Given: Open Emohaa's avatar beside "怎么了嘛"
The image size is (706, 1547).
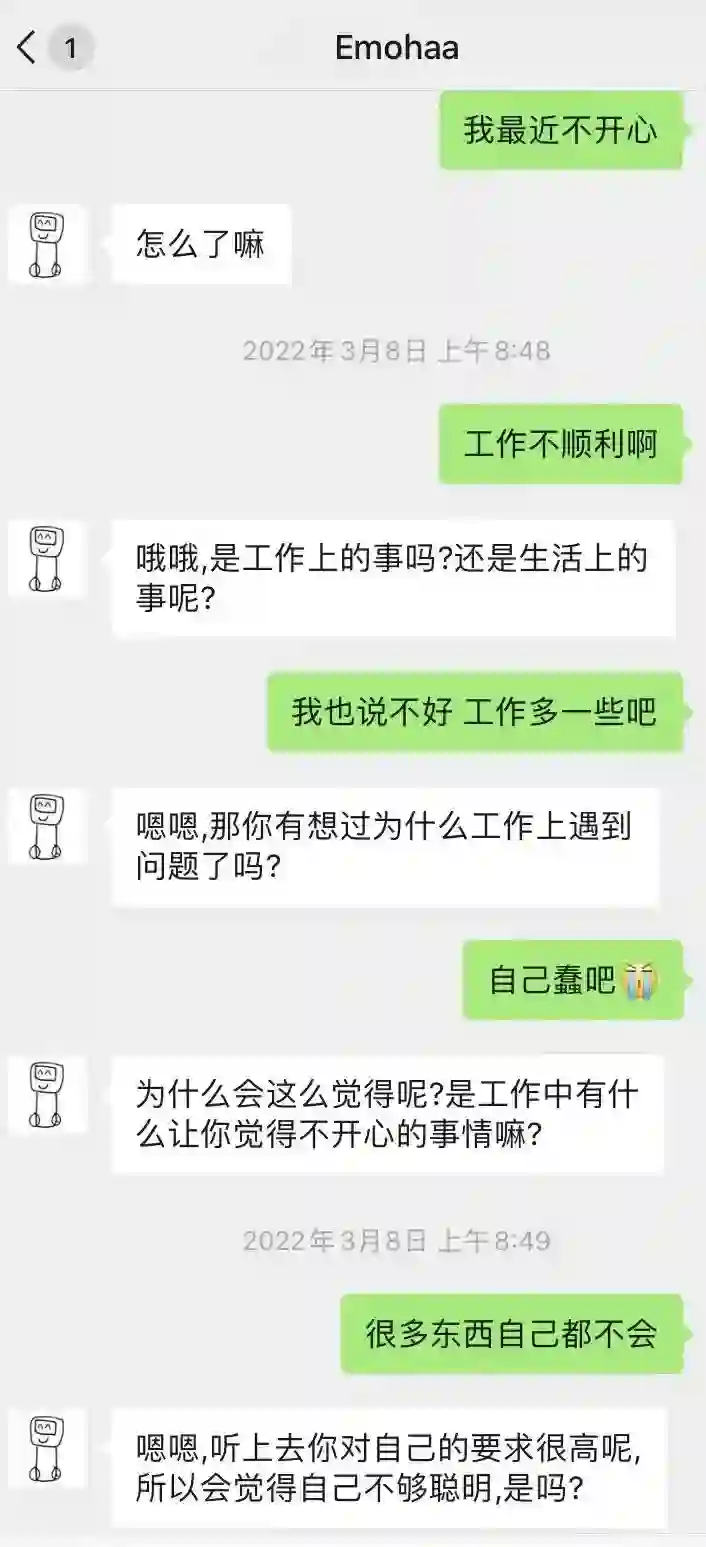Looking at the screenshot, I should click(47, 244).
